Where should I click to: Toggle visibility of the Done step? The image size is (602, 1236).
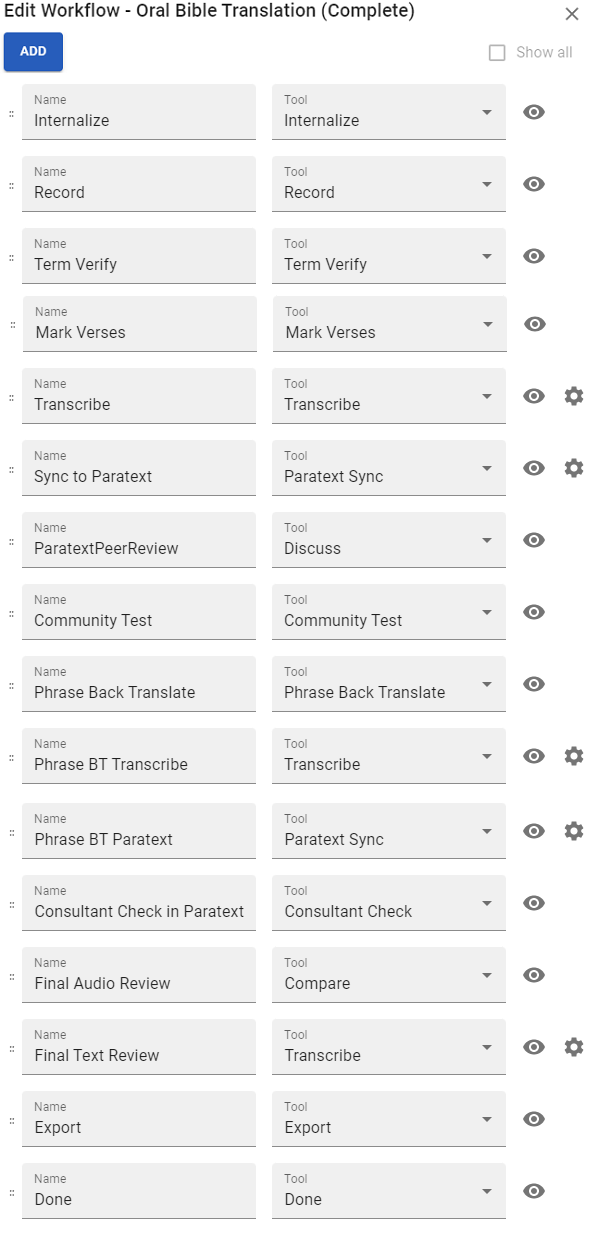[x=534, y=1191]
